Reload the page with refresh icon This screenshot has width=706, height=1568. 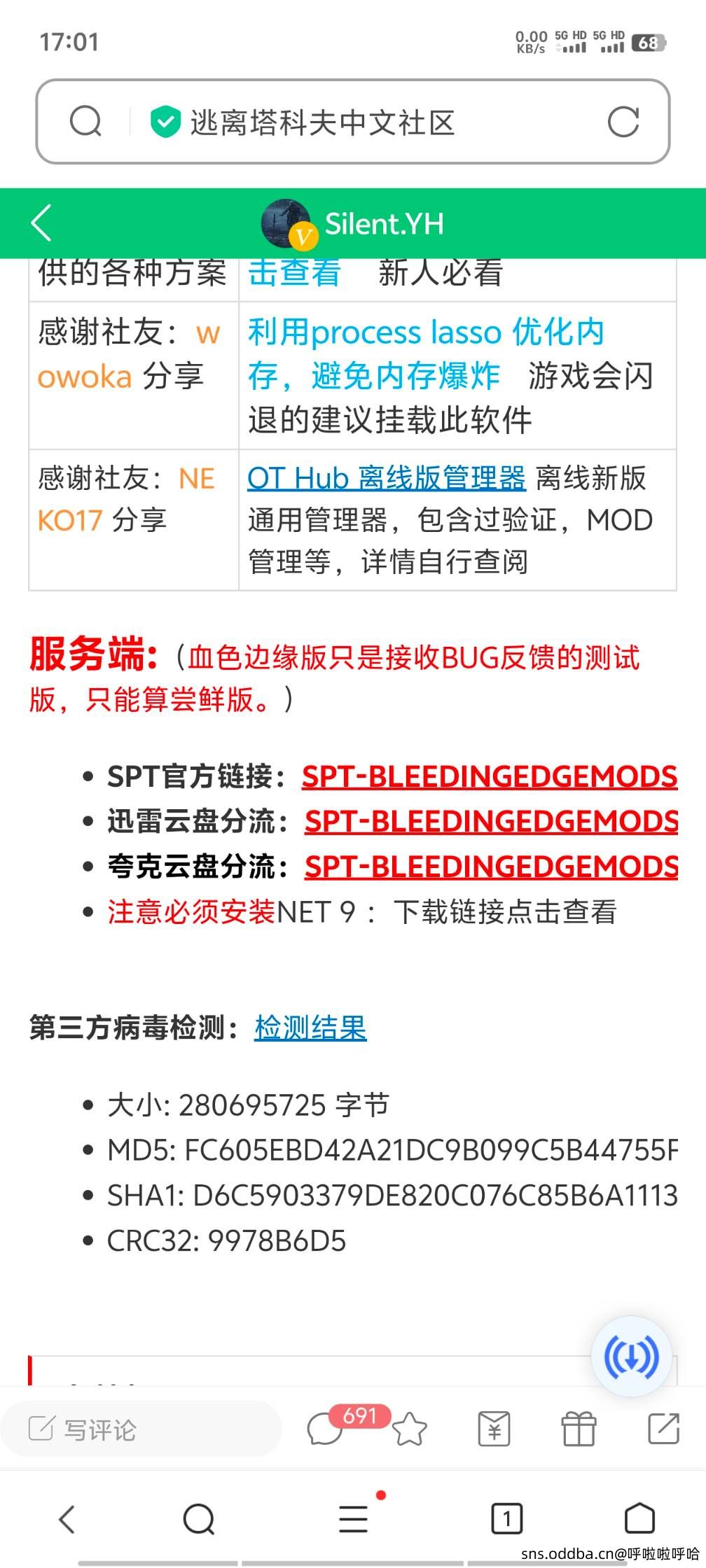(623, 122)
